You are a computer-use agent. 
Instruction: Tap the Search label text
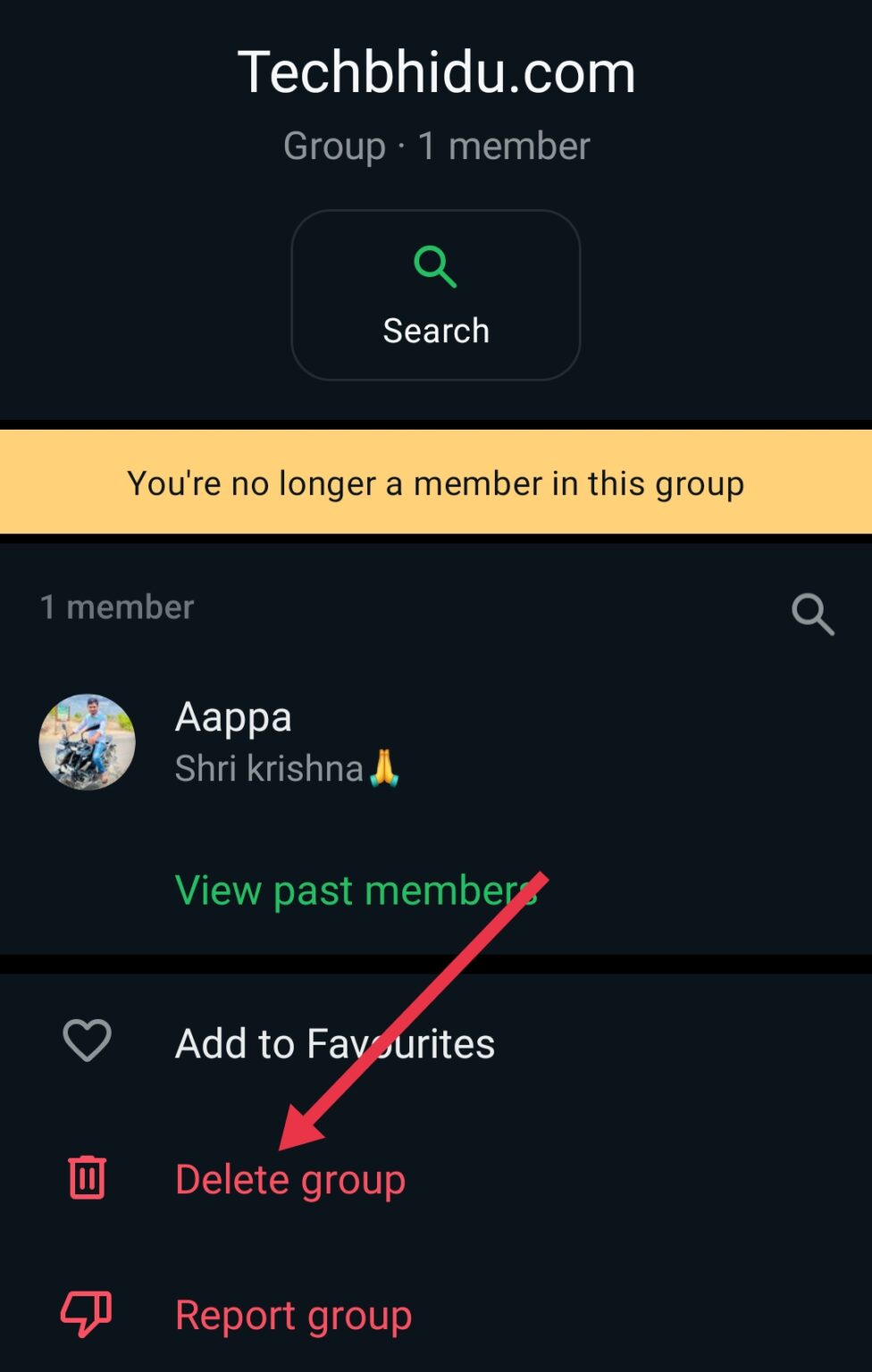pos(435,330)
